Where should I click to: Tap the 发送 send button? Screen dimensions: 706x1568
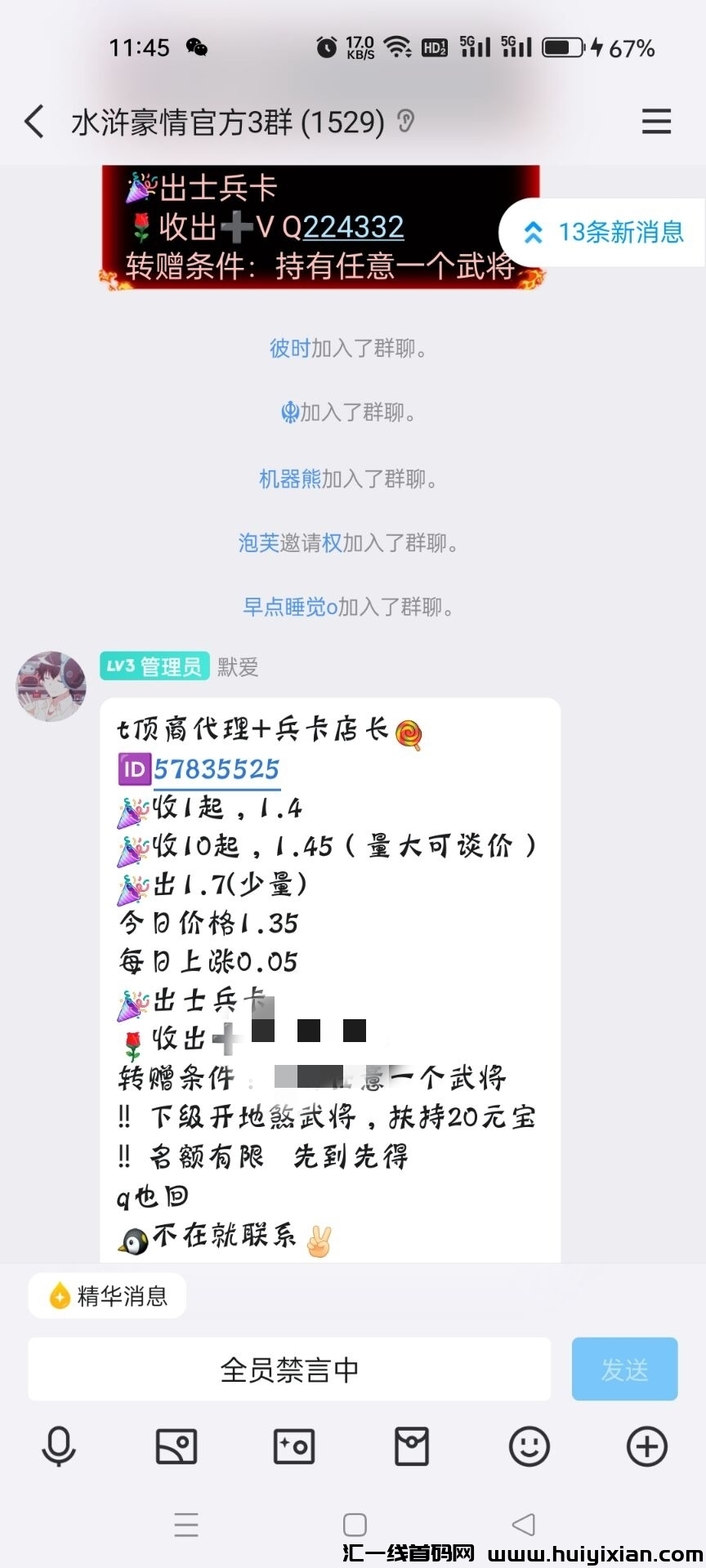625,1369
